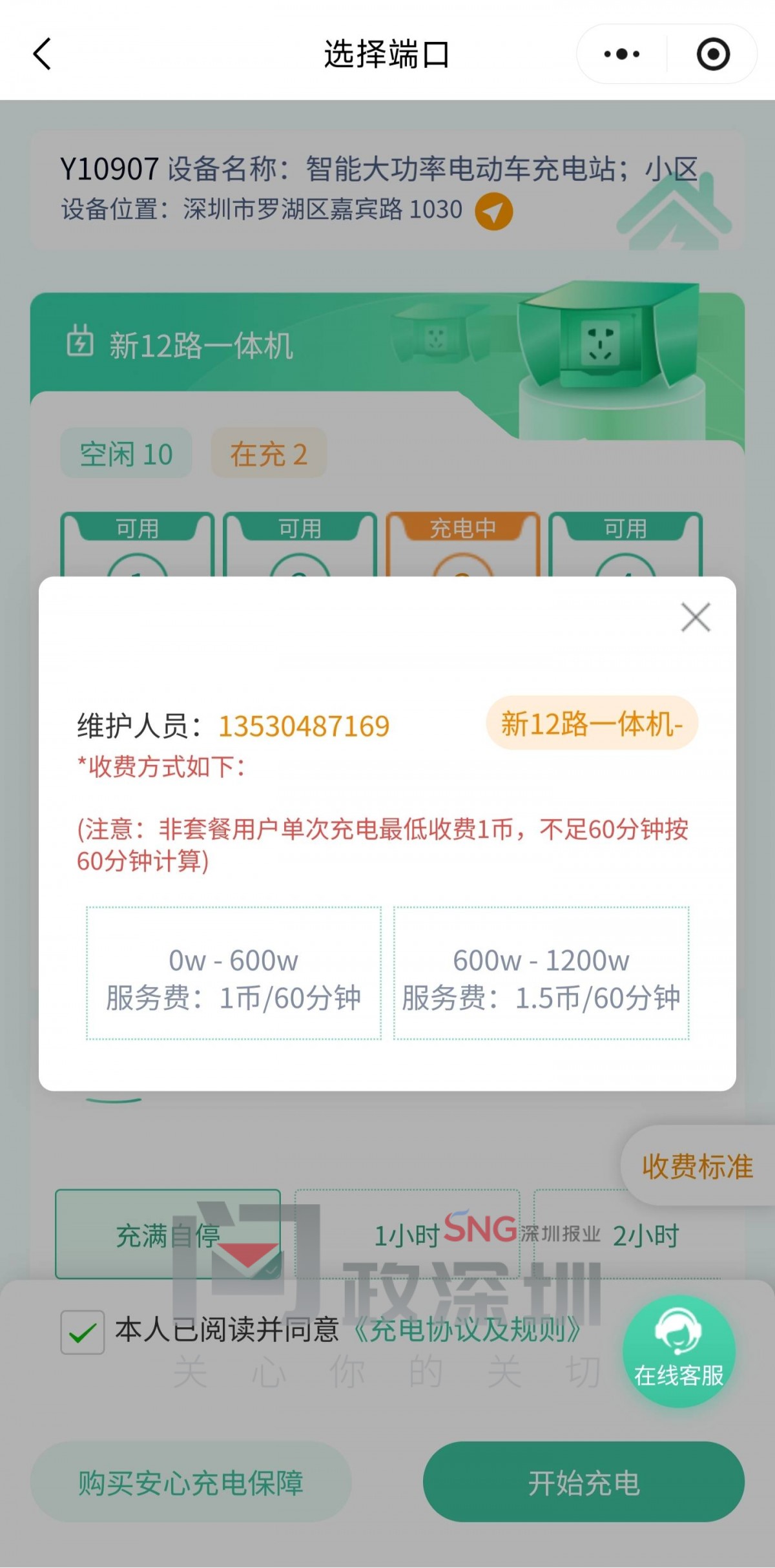Viewport: 775px width, 1568px height.
Task: Choose the 1小时 charging duration
Action: [407, 1235]
